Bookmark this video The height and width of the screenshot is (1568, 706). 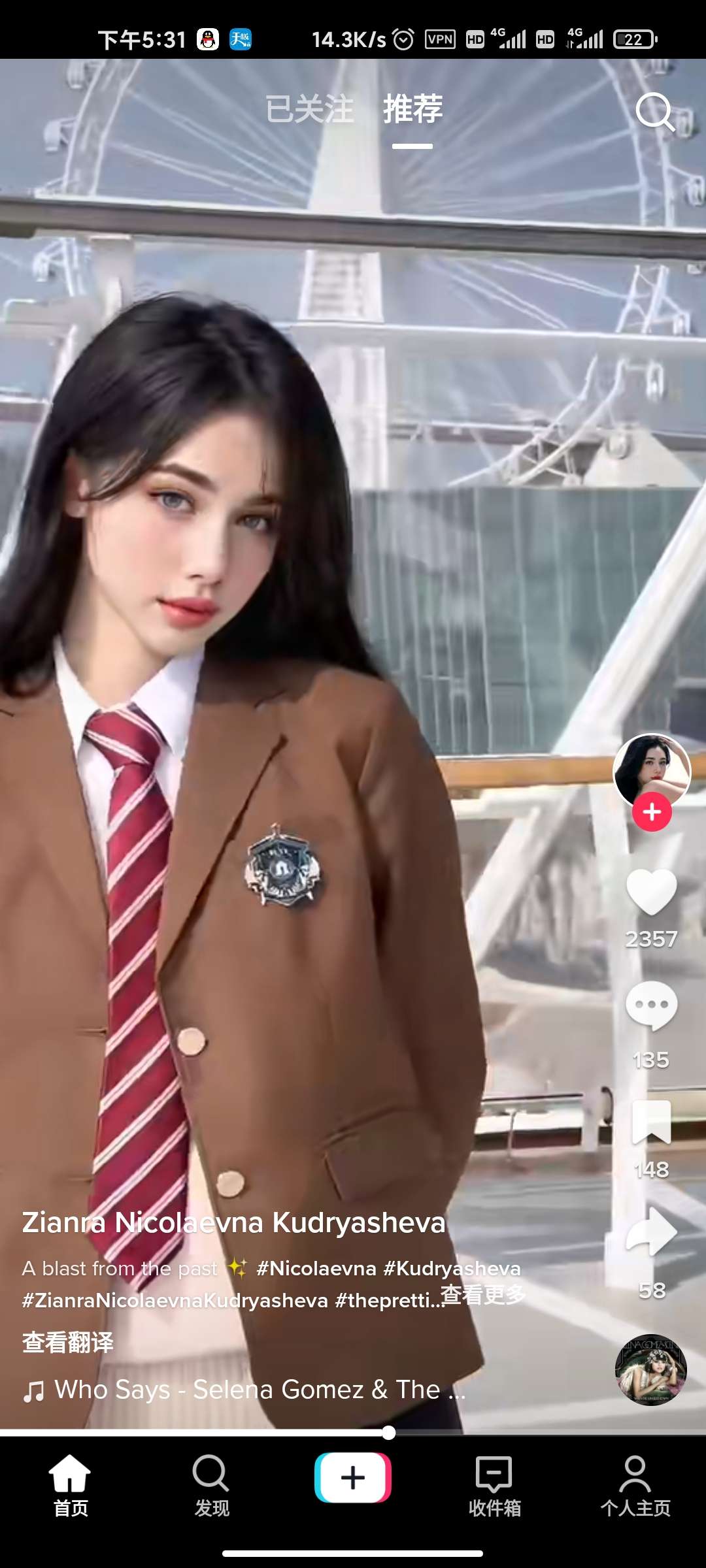point(651,1122)
